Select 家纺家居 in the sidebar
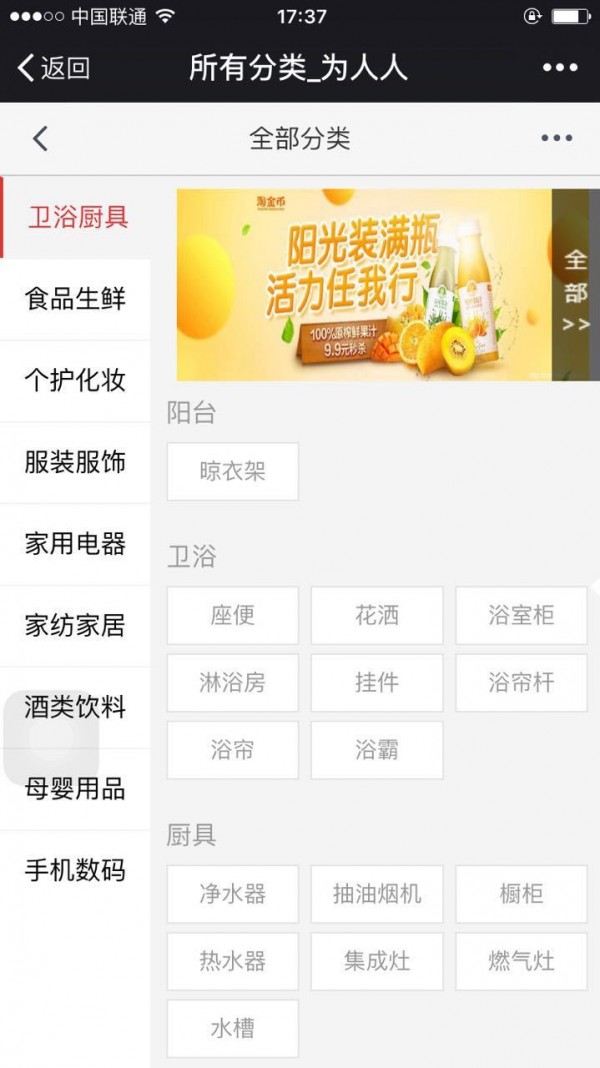The width and height of the screenshot is (600, 1068). [75, 626]
